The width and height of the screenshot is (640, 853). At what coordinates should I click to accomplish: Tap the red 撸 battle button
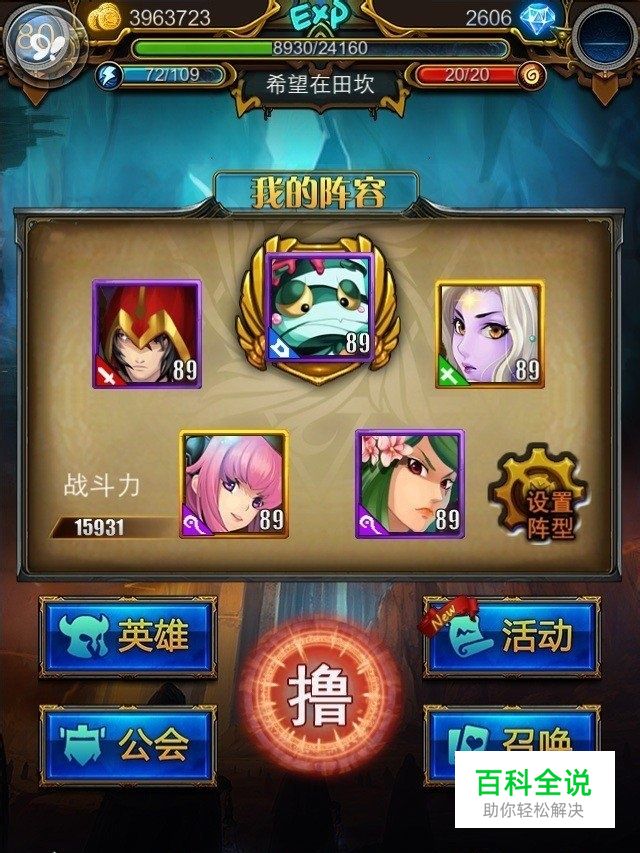[320, 697]
